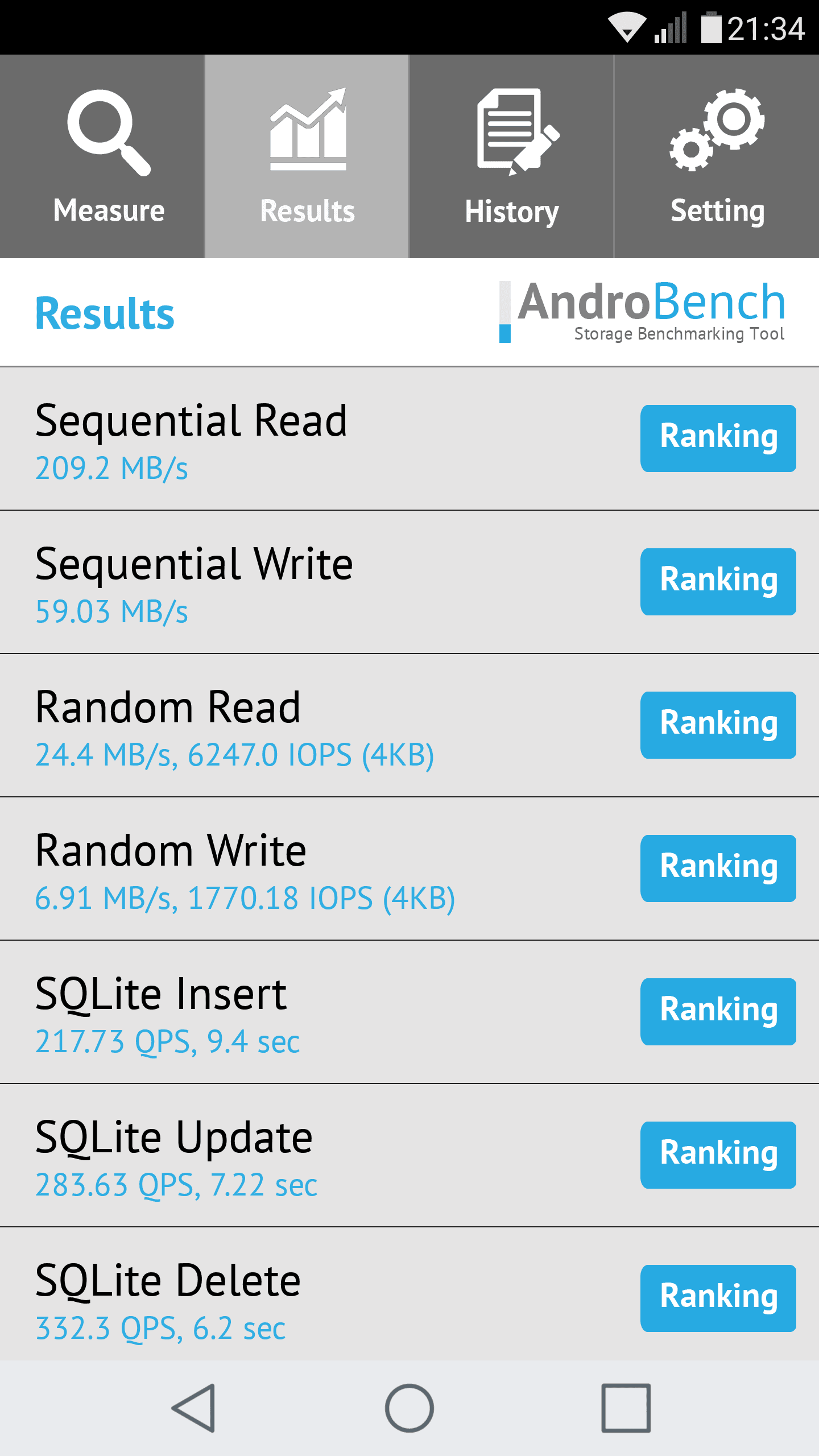
Task: Go to the Setting tab
Action: (x=717, y=156)
